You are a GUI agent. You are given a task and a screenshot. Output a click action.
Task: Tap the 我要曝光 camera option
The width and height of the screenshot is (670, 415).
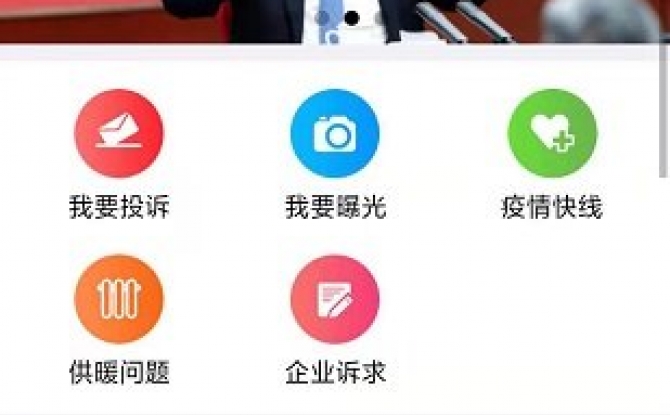point(335,135)
